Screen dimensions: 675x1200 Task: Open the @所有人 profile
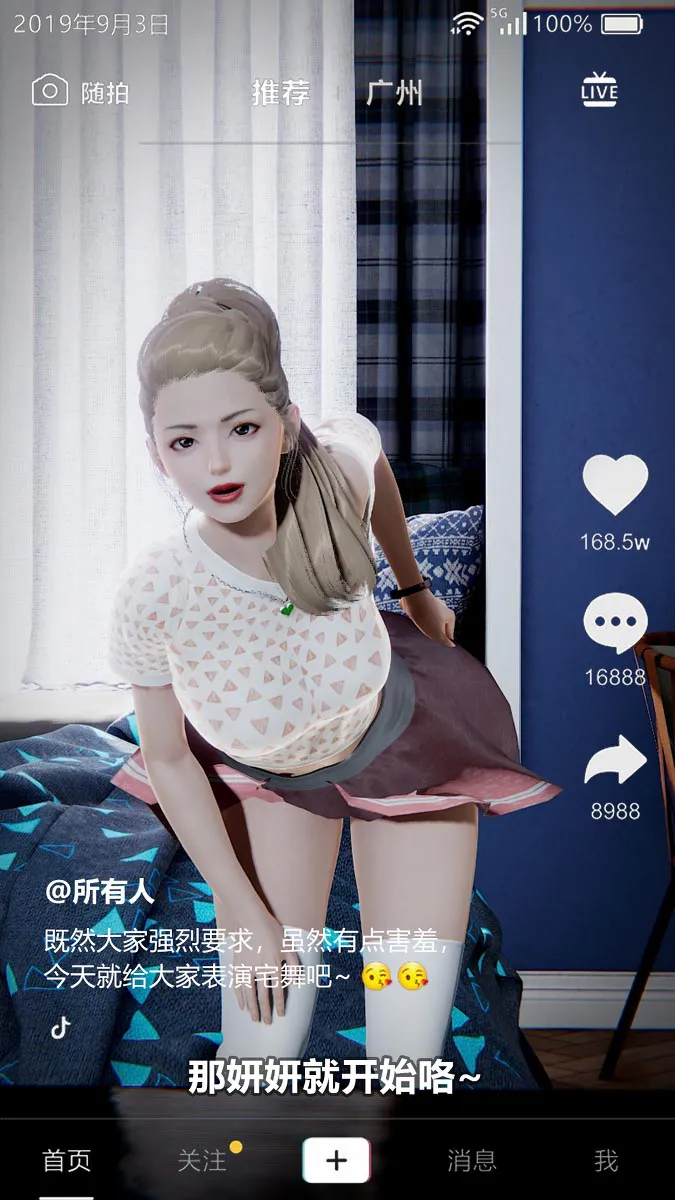point(100,891)
